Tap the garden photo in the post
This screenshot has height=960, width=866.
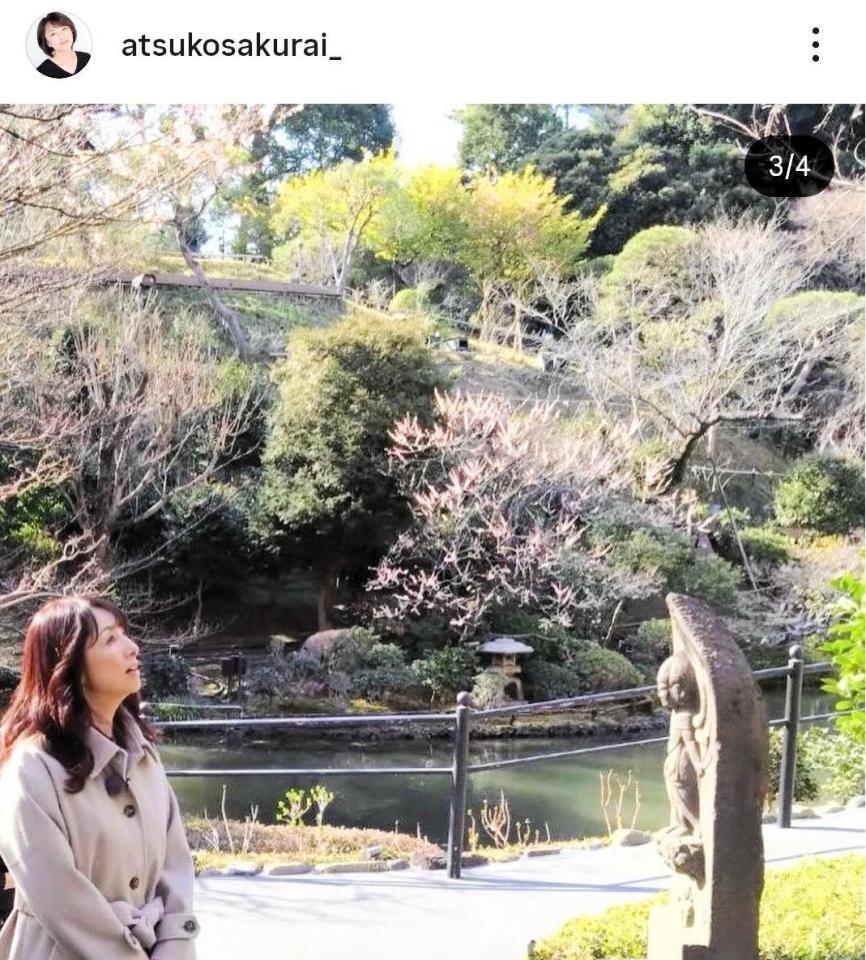pyautogui.click(x=433, y=530)
